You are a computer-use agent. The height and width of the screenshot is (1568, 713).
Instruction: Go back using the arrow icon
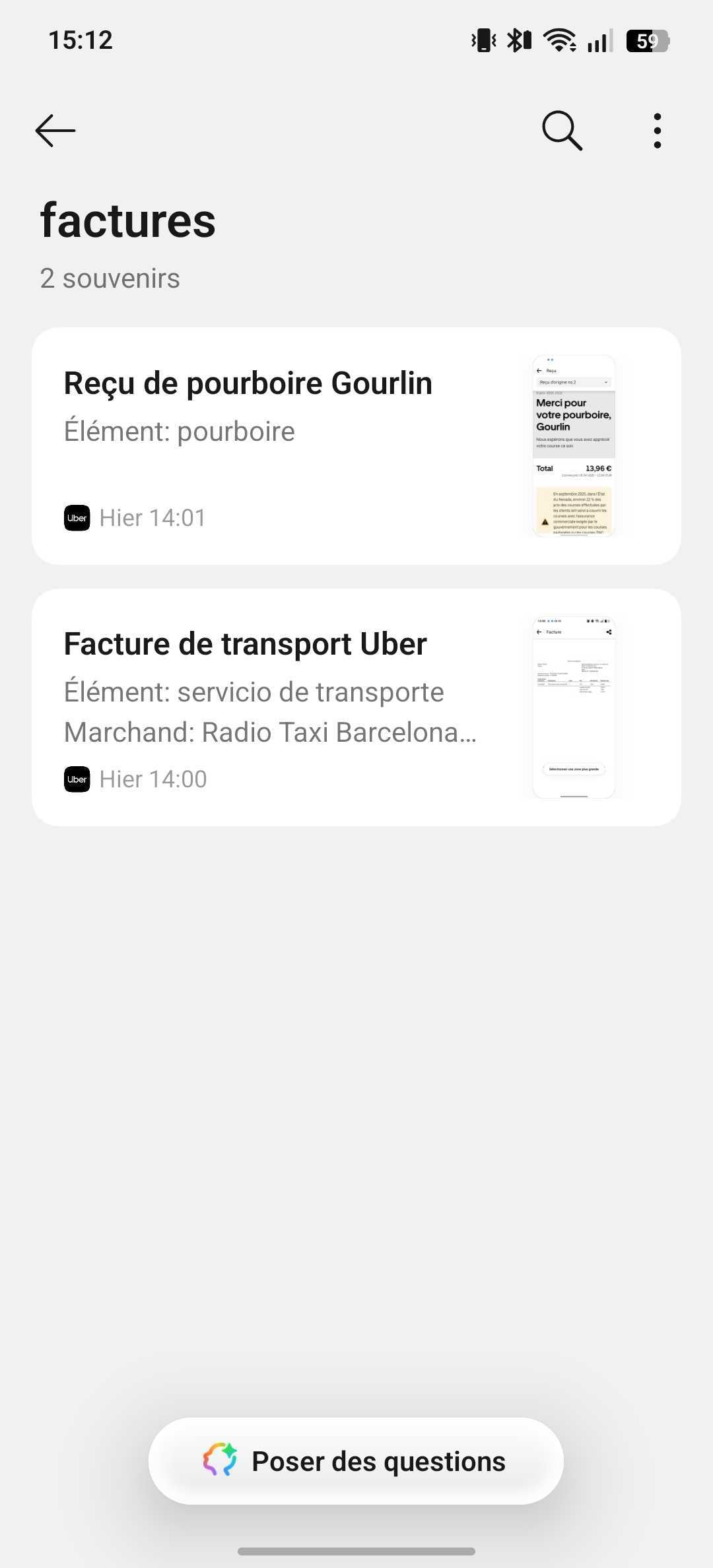click(x=55, y=130)
